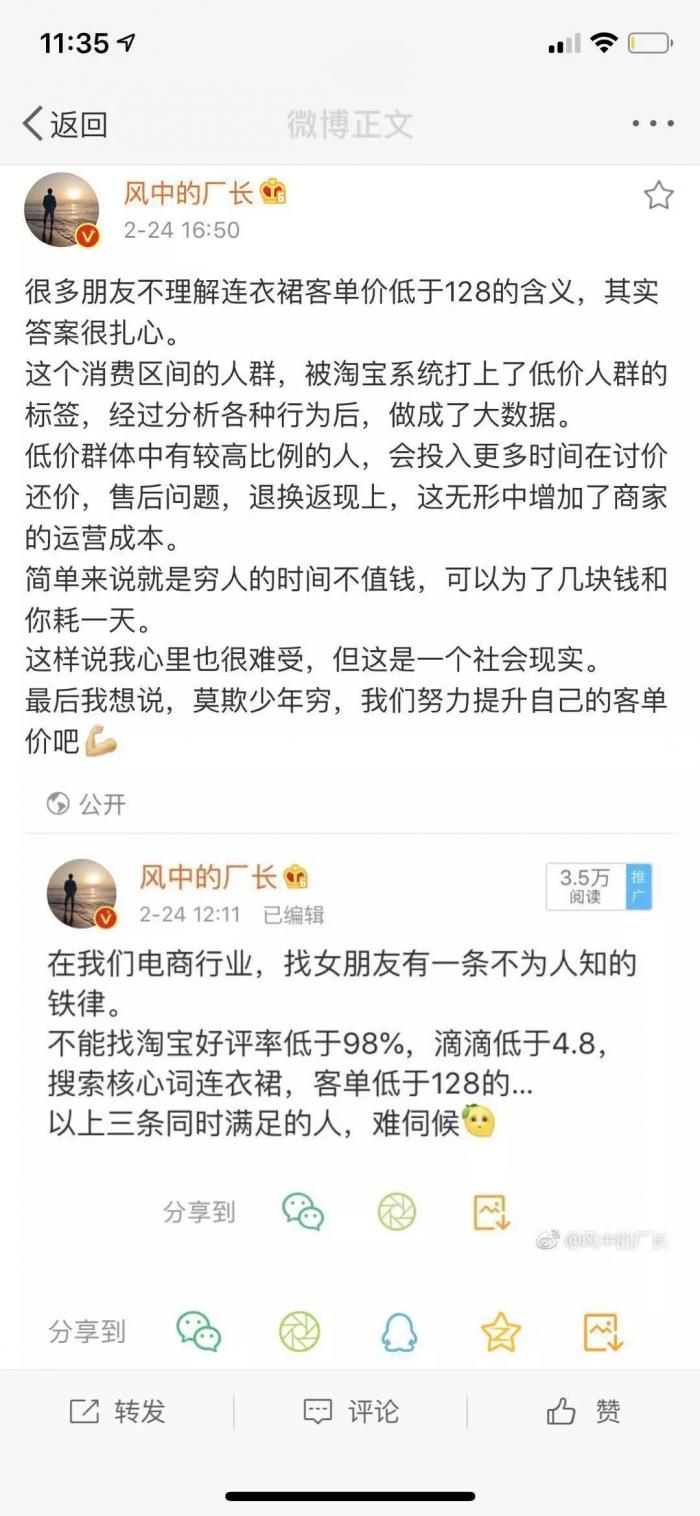Open the quoted 12:11 post about 电商行业
Viewport: 700px width, 1516px height.
coord(340,1040)
